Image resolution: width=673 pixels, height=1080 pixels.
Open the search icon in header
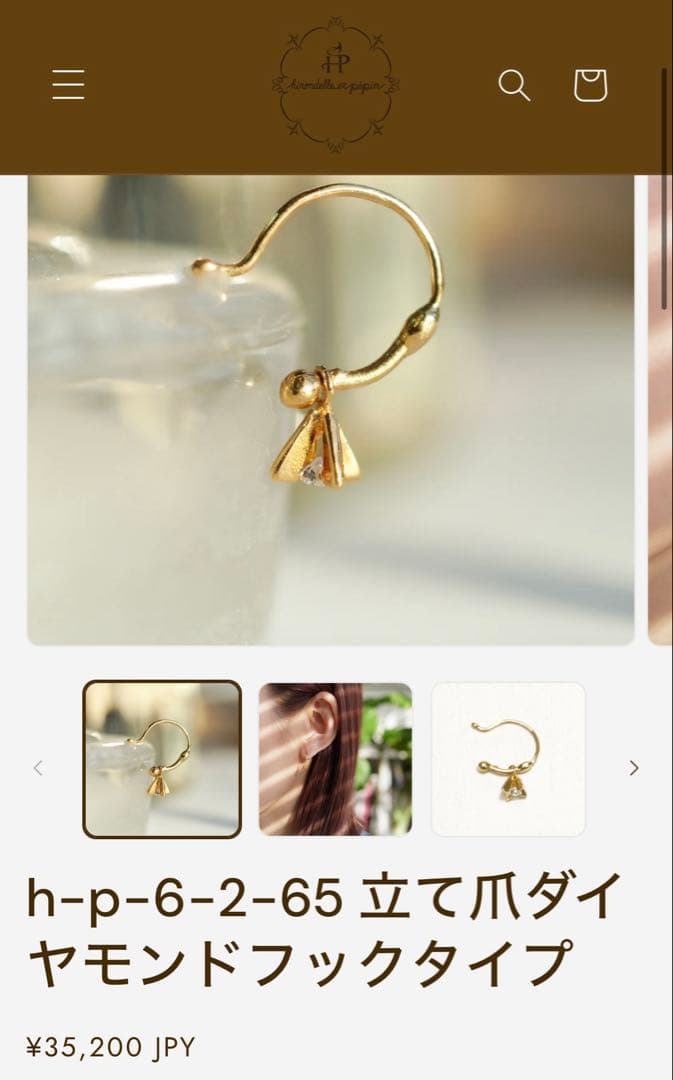click(514, 85)
